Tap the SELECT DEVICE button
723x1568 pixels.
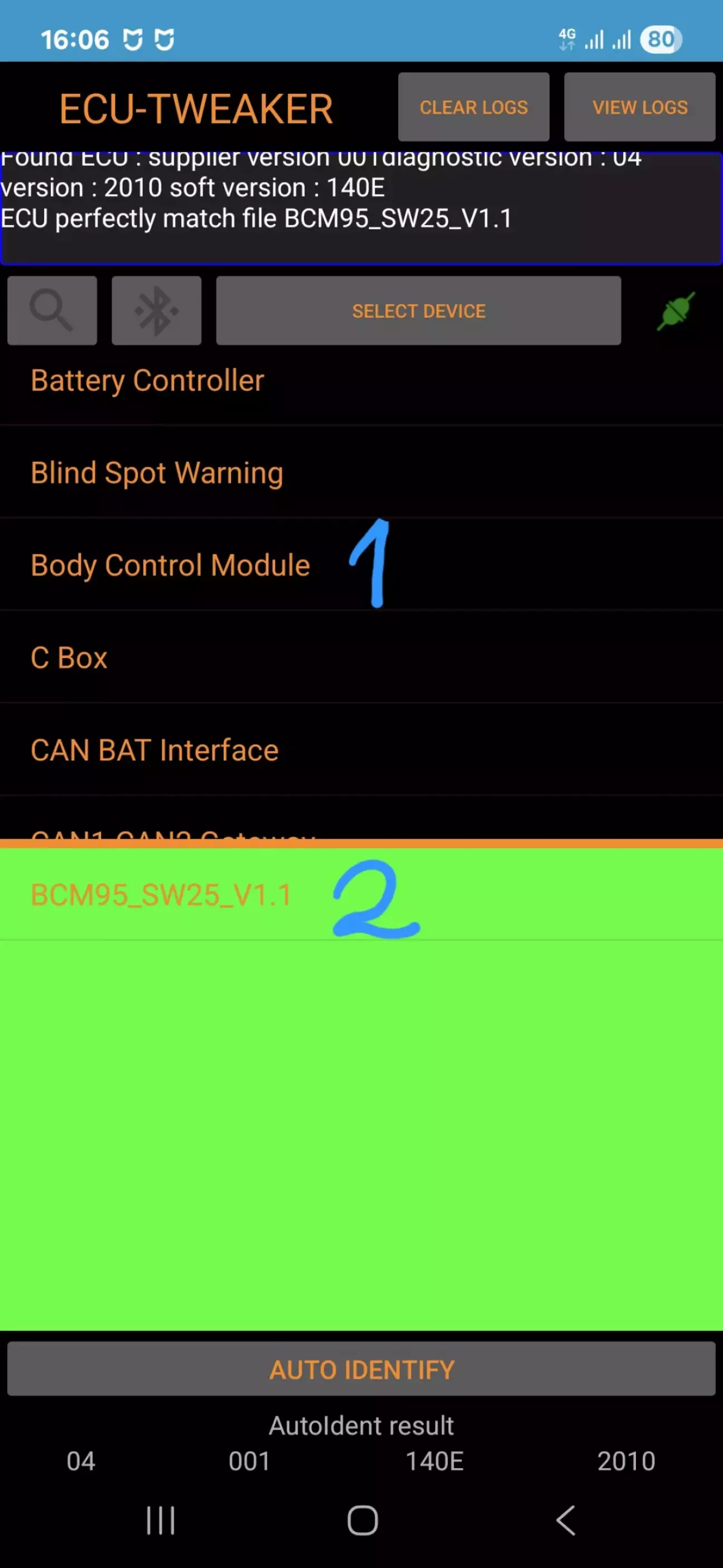(419, 310)
